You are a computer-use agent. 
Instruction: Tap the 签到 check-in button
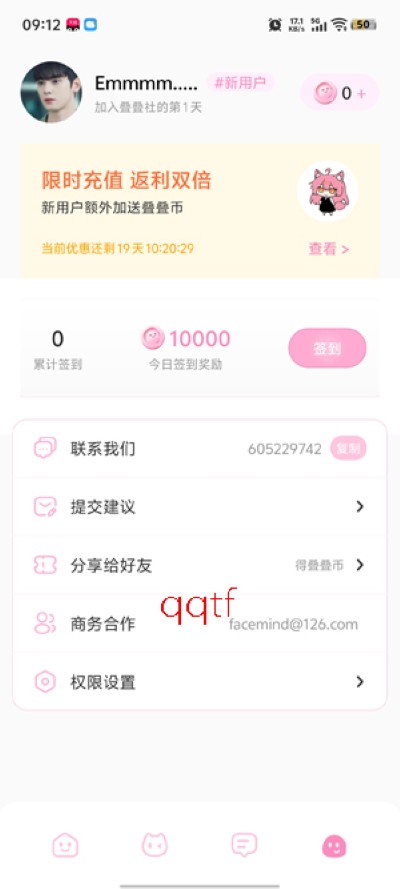[x=327, y=348]
